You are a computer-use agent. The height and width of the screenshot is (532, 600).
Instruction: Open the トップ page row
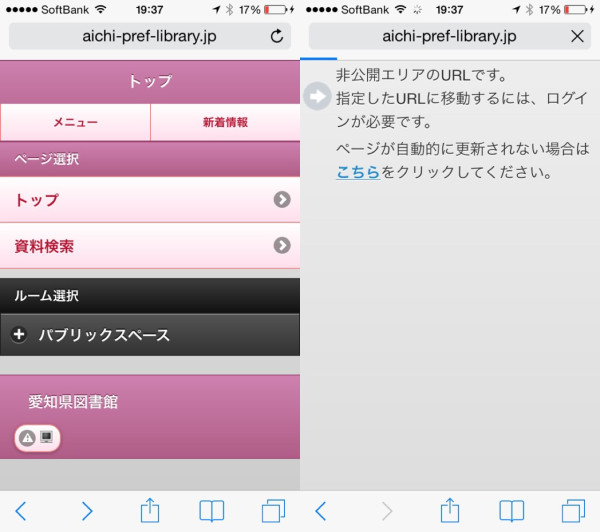click(x=150, y=200)
